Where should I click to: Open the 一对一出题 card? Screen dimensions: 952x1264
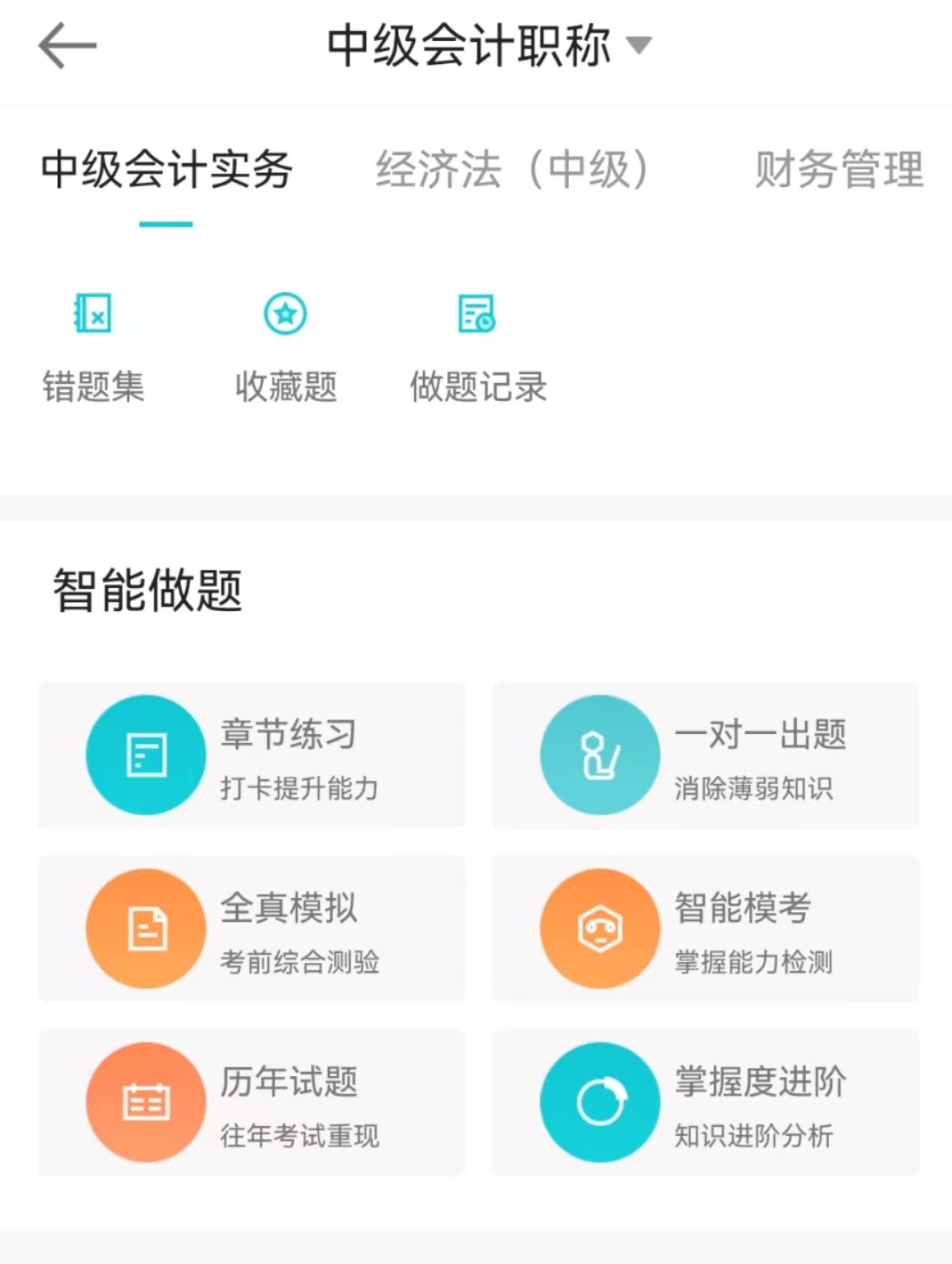705,755
